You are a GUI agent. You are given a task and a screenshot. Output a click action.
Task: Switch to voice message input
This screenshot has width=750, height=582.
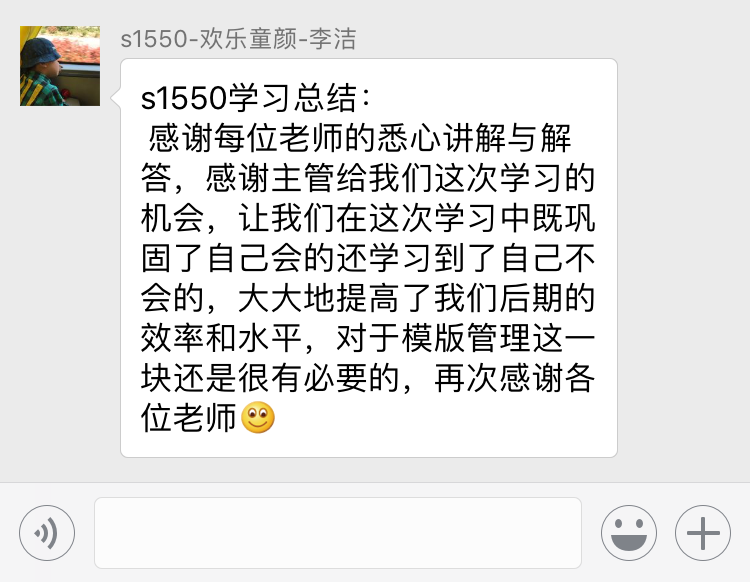coord(47,533)
